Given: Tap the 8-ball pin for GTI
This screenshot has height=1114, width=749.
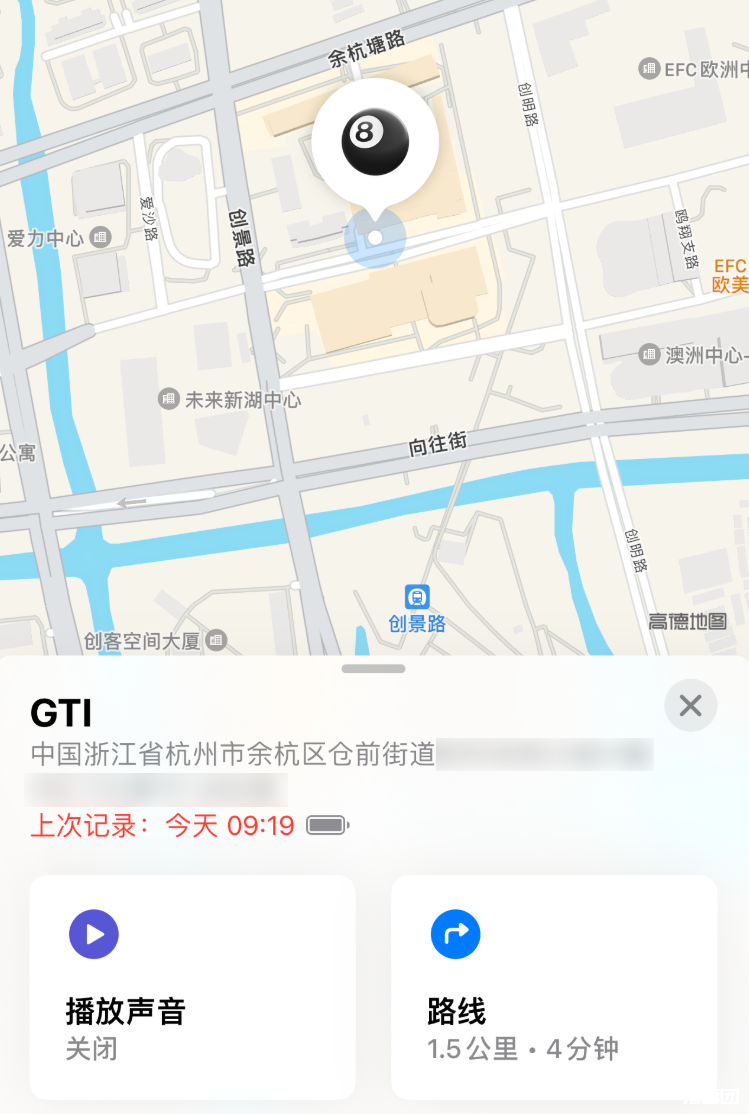Looking at the screenshot, I should [375, 140].
